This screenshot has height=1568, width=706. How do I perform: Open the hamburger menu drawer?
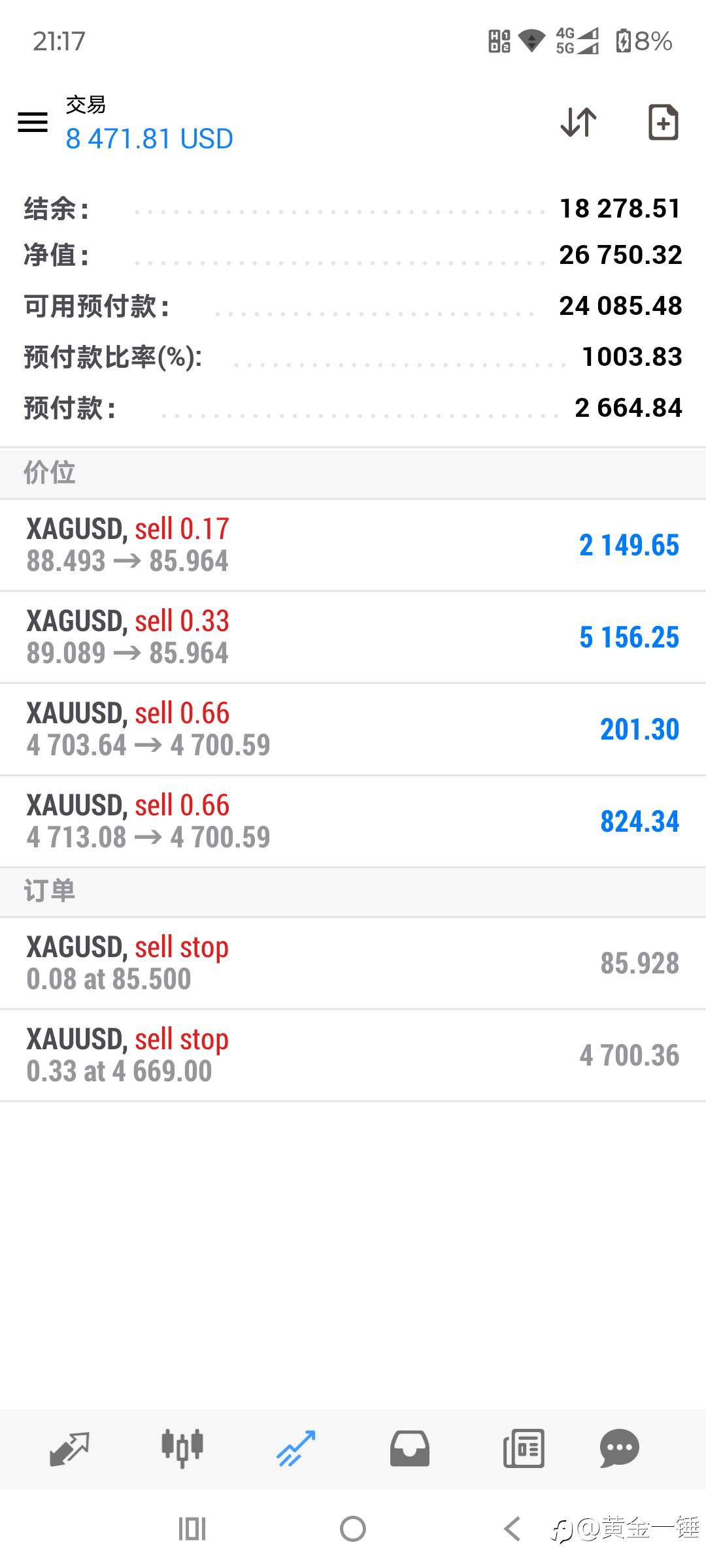tap(33, 122)
